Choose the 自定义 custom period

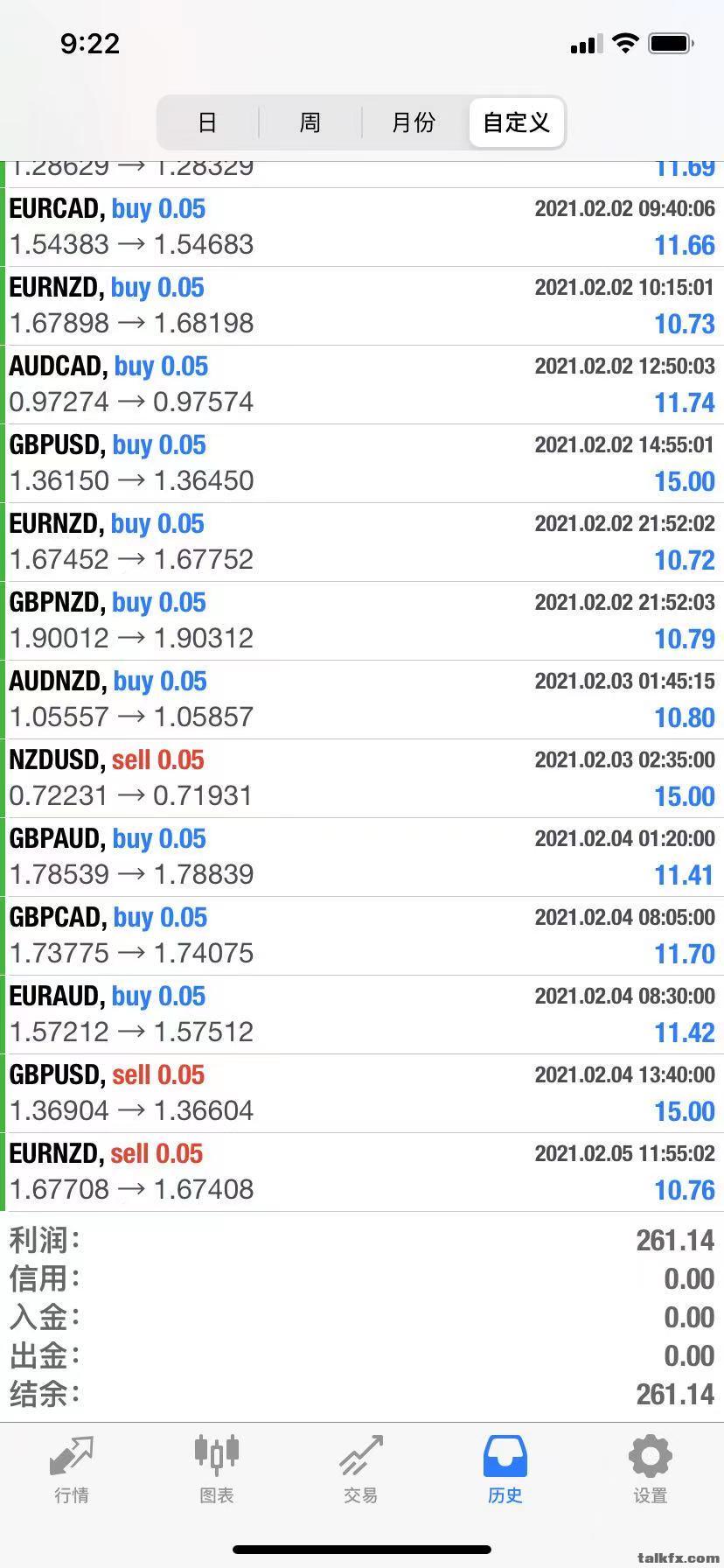coord(517,122)
